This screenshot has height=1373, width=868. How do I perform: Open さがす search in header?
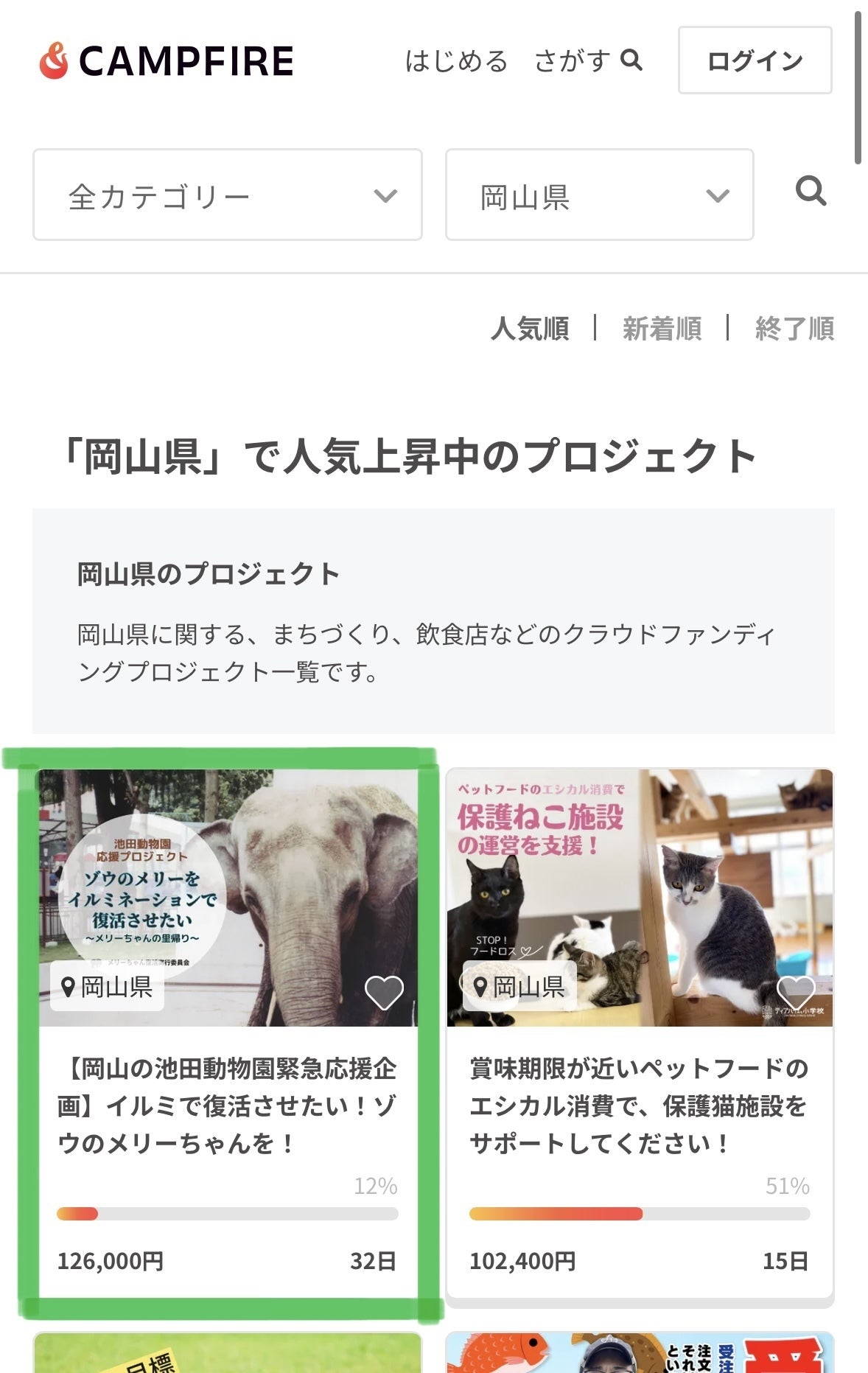pyautogui.click(x=587, y=60)
